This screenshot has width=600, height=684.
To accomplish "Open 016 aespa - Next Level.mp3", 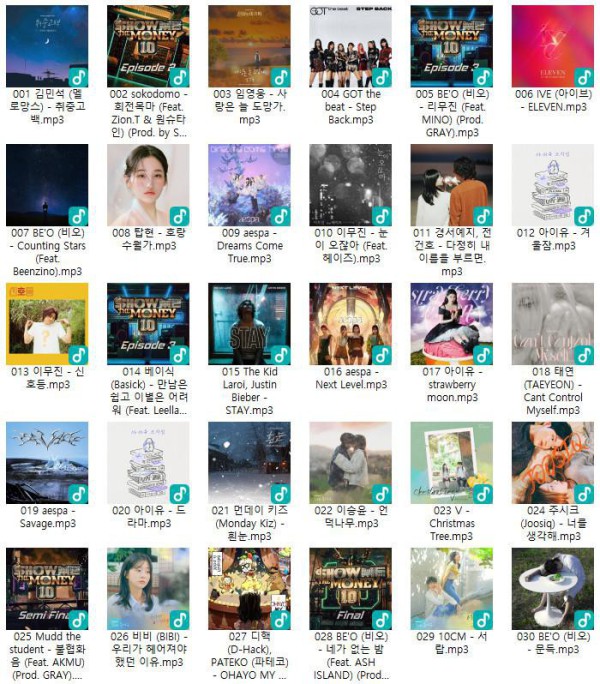I will (350, 324).
